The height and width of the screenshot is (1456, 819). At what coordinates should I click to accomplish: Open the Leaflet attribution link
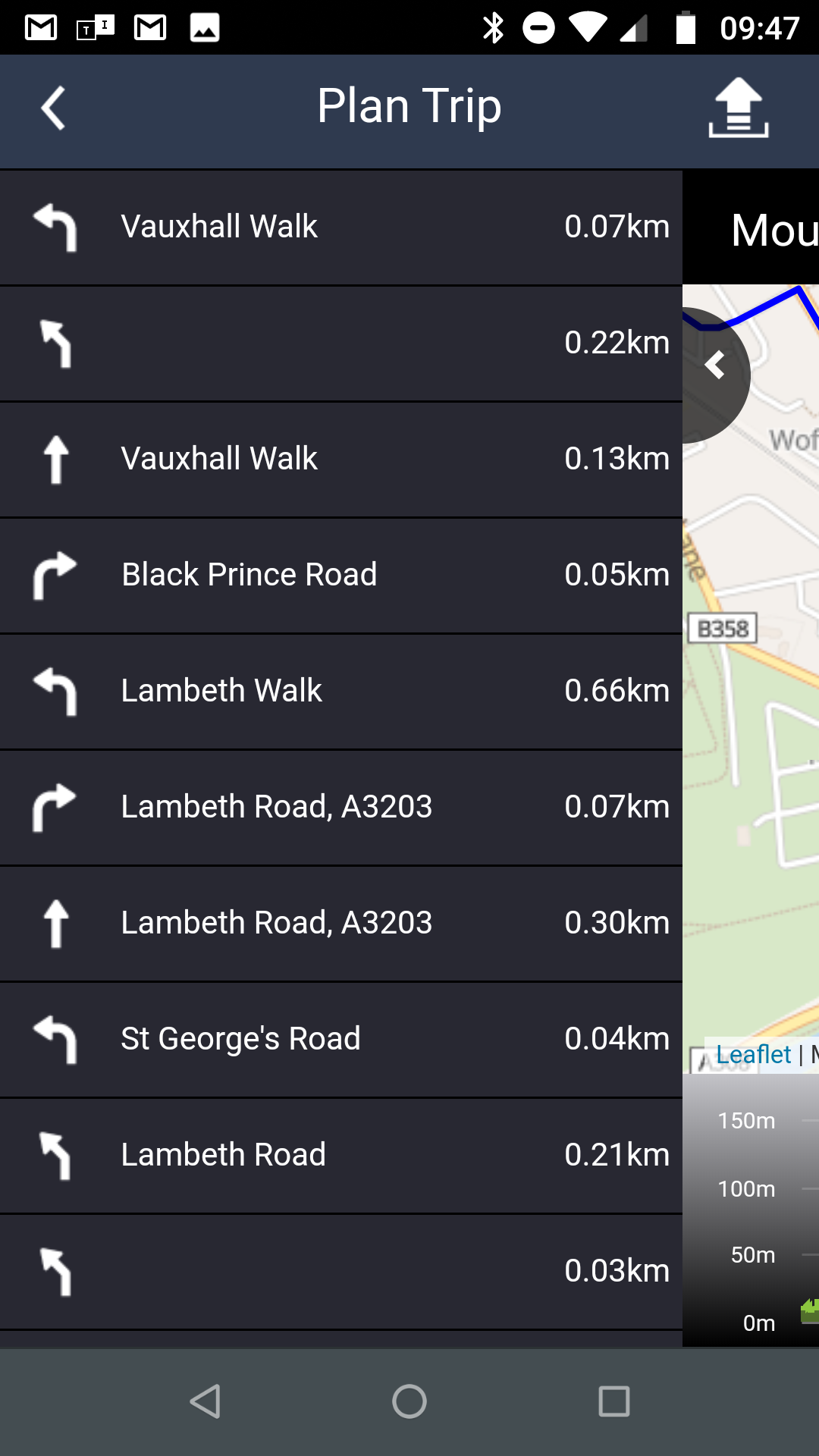(x=753, y=1055)
